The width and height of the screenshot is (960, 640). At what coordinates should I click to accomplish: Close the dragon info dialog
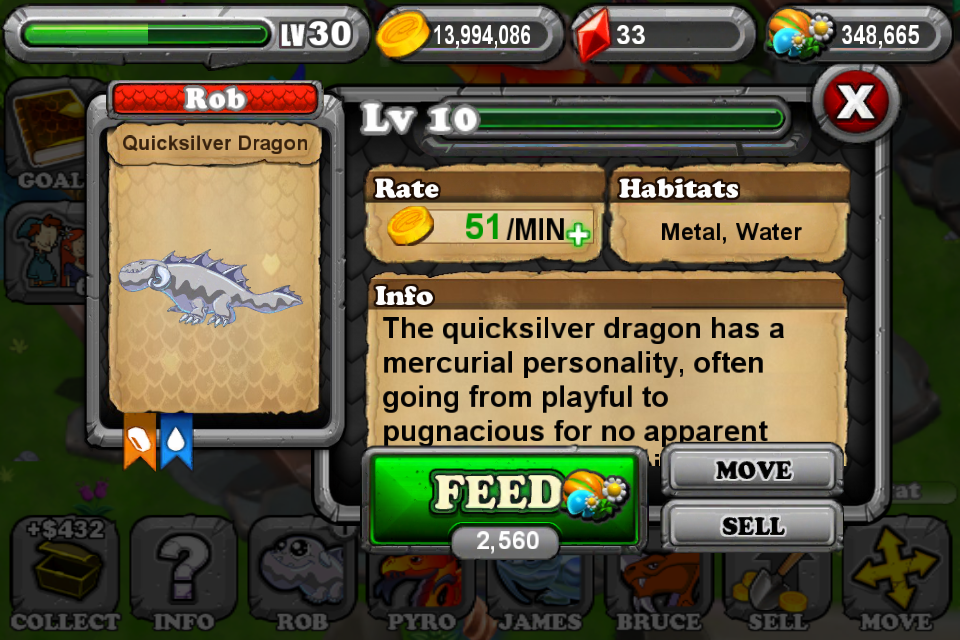click(x=856, y=101)
